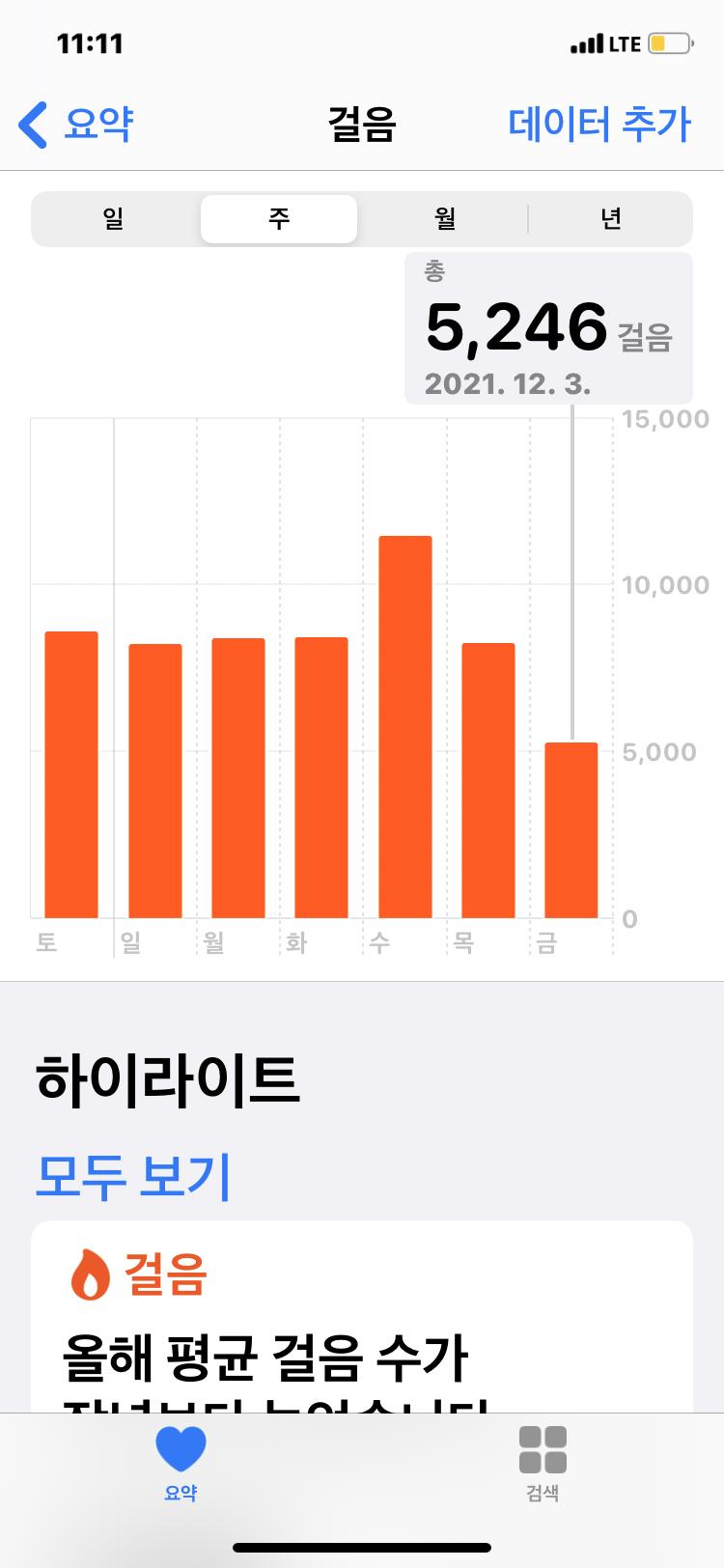
Task: Open 모두 보기 for highlights
Action: click(133, 1175)
